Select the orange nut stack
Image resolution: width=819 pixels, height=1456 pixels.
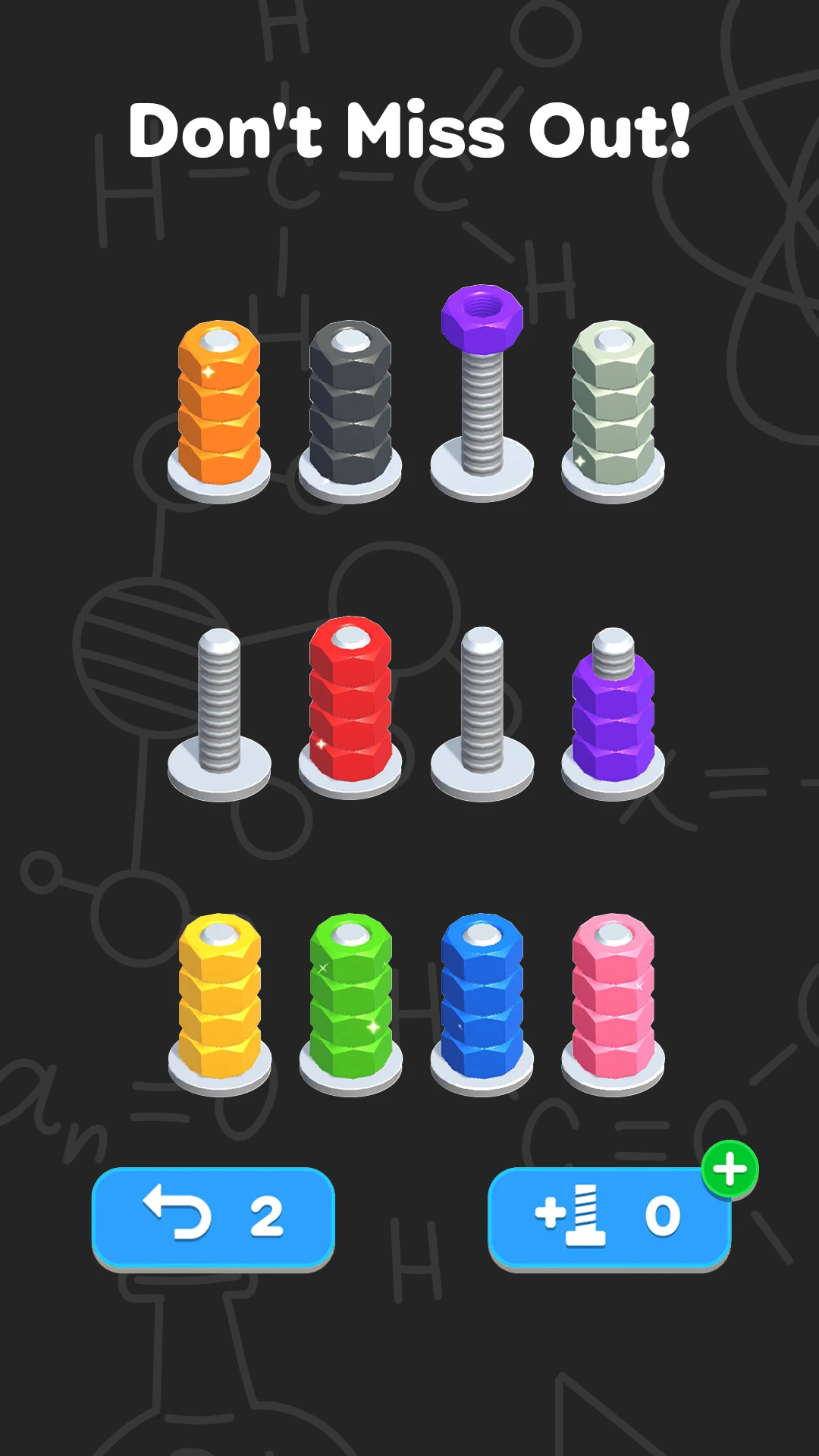point(219,410)
